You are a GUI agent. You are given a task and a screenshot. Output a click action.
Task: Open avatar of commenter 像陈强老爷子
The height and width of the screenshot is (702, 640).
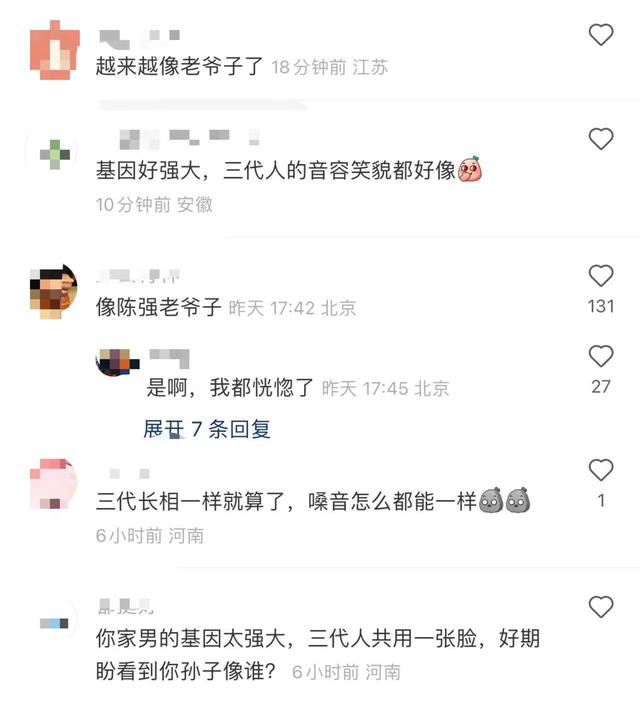click(x=54, y=291)
